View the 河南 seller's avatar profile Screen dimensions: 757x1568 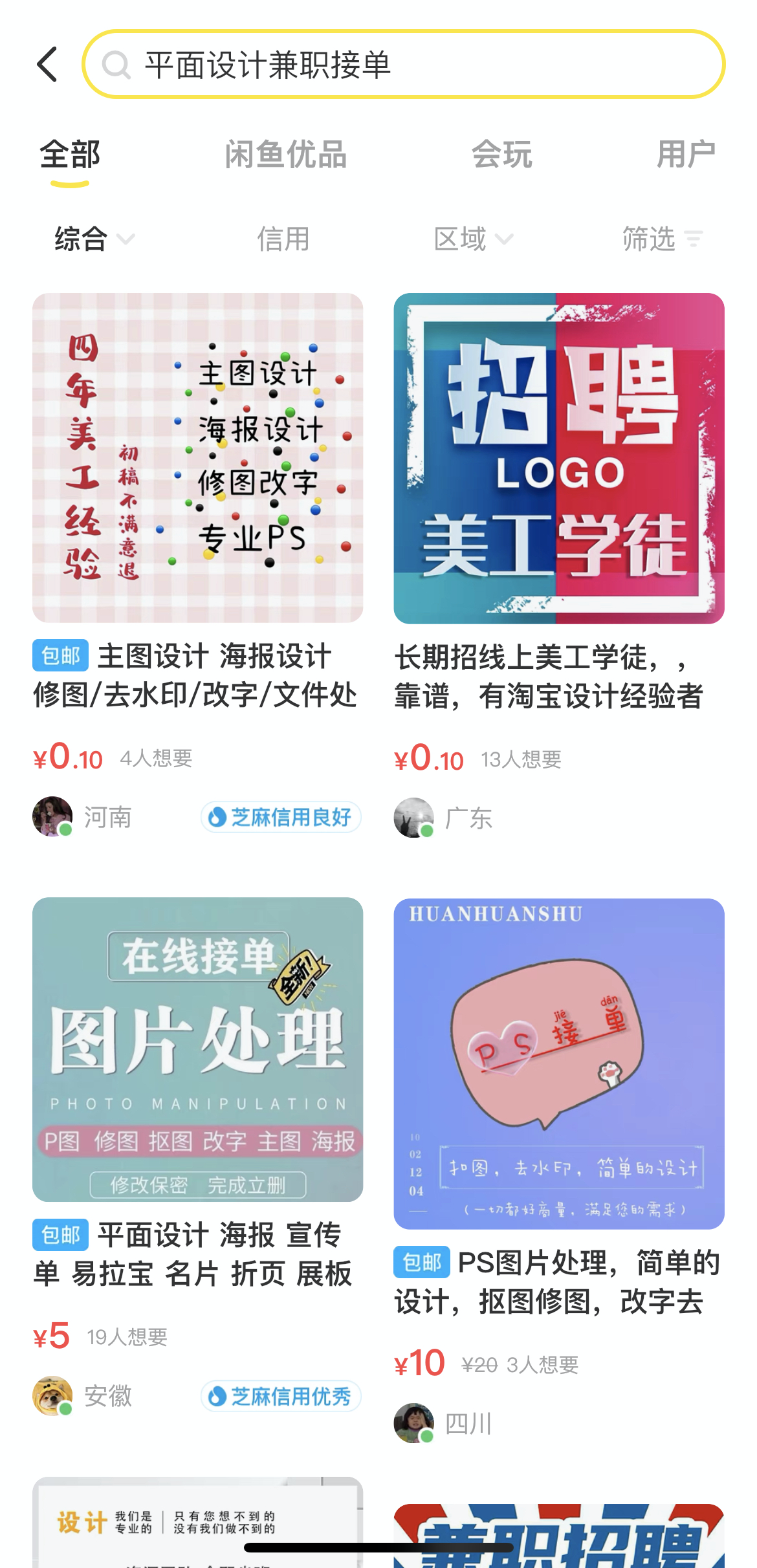[52, 816]
